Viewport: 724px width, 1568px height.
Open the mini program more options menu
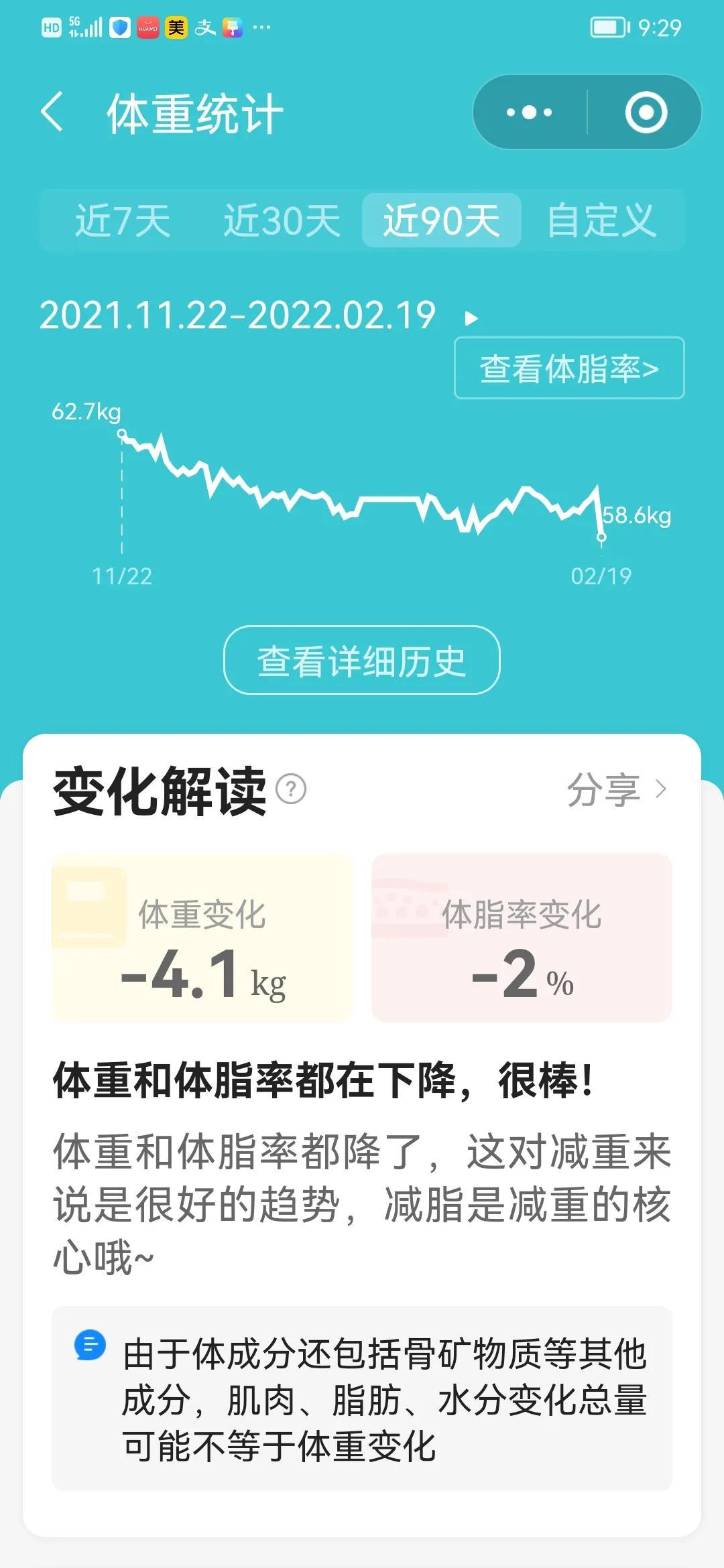(530, 112)
